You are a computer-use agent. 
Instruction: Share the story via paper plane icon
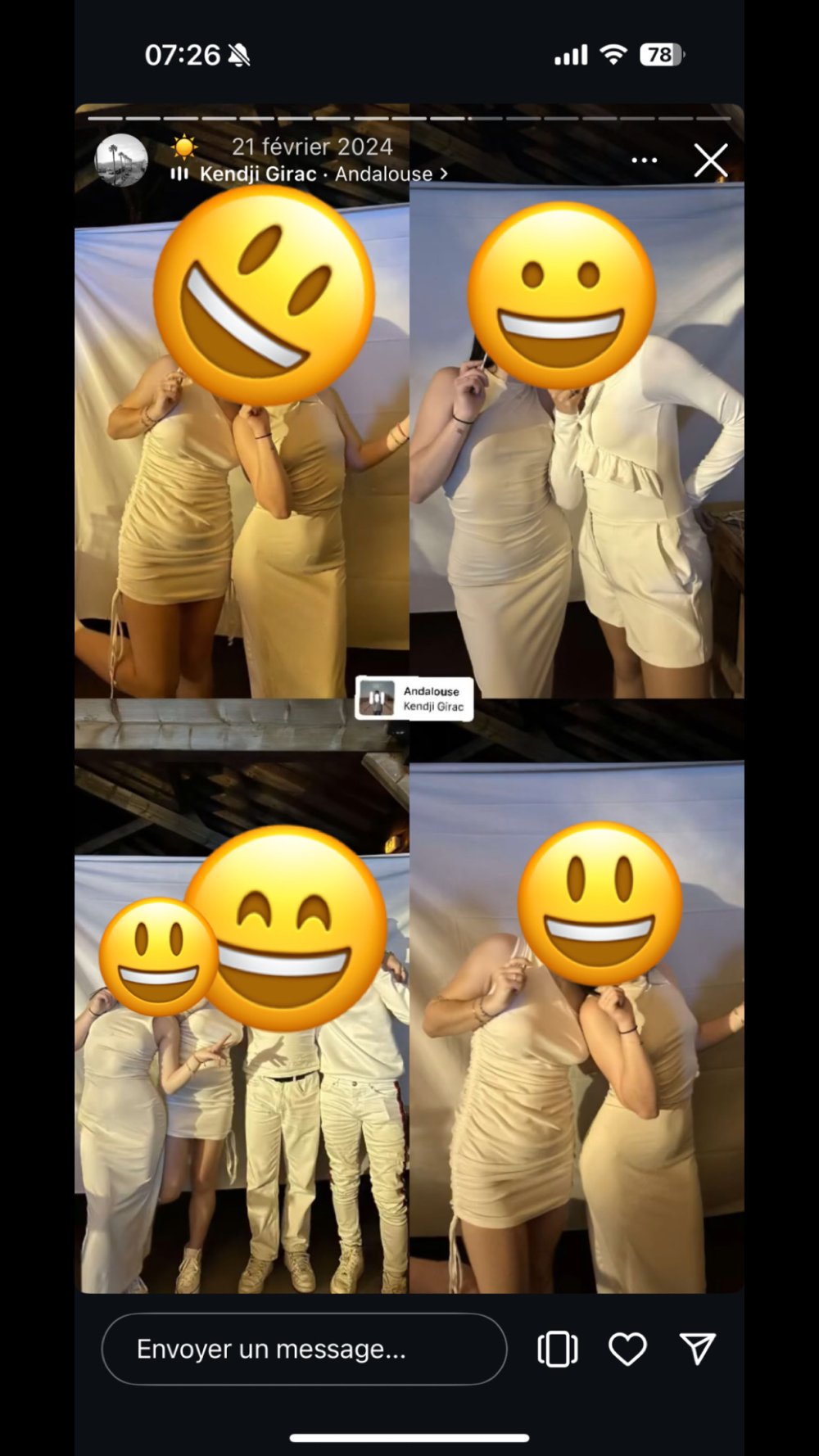[698, 1349]
